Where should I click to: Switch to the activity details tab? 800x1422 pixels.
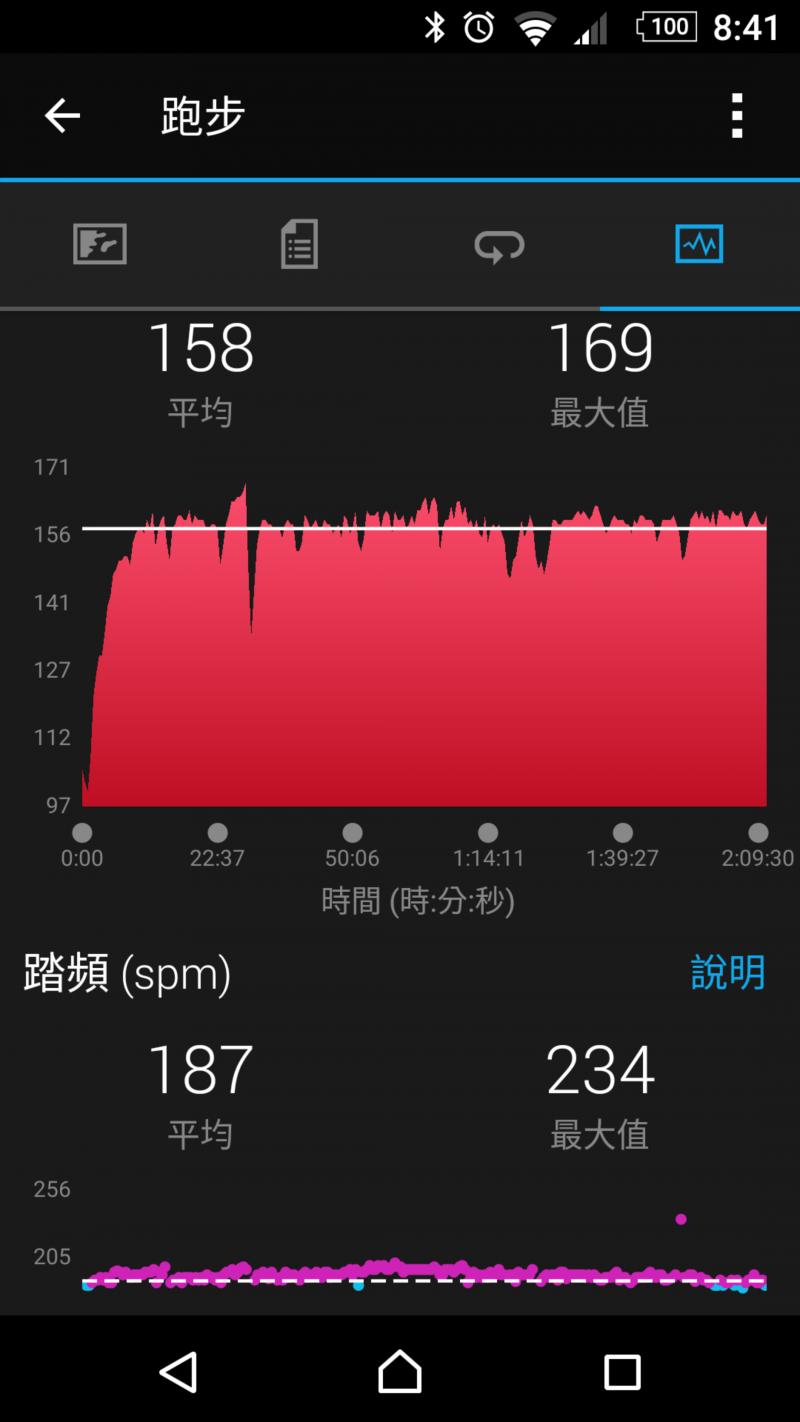300,244
